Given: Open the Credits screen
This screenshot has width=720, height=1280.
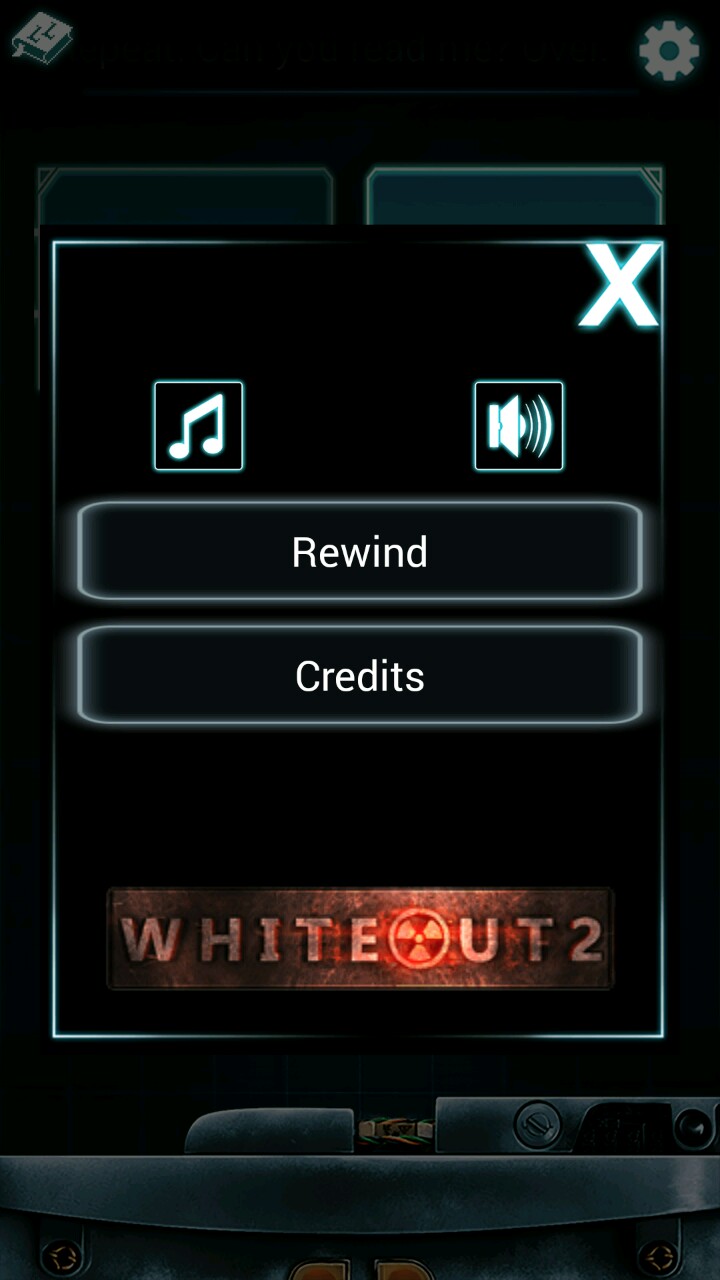Looking at the screenshot, I should [x=360, y=676].
